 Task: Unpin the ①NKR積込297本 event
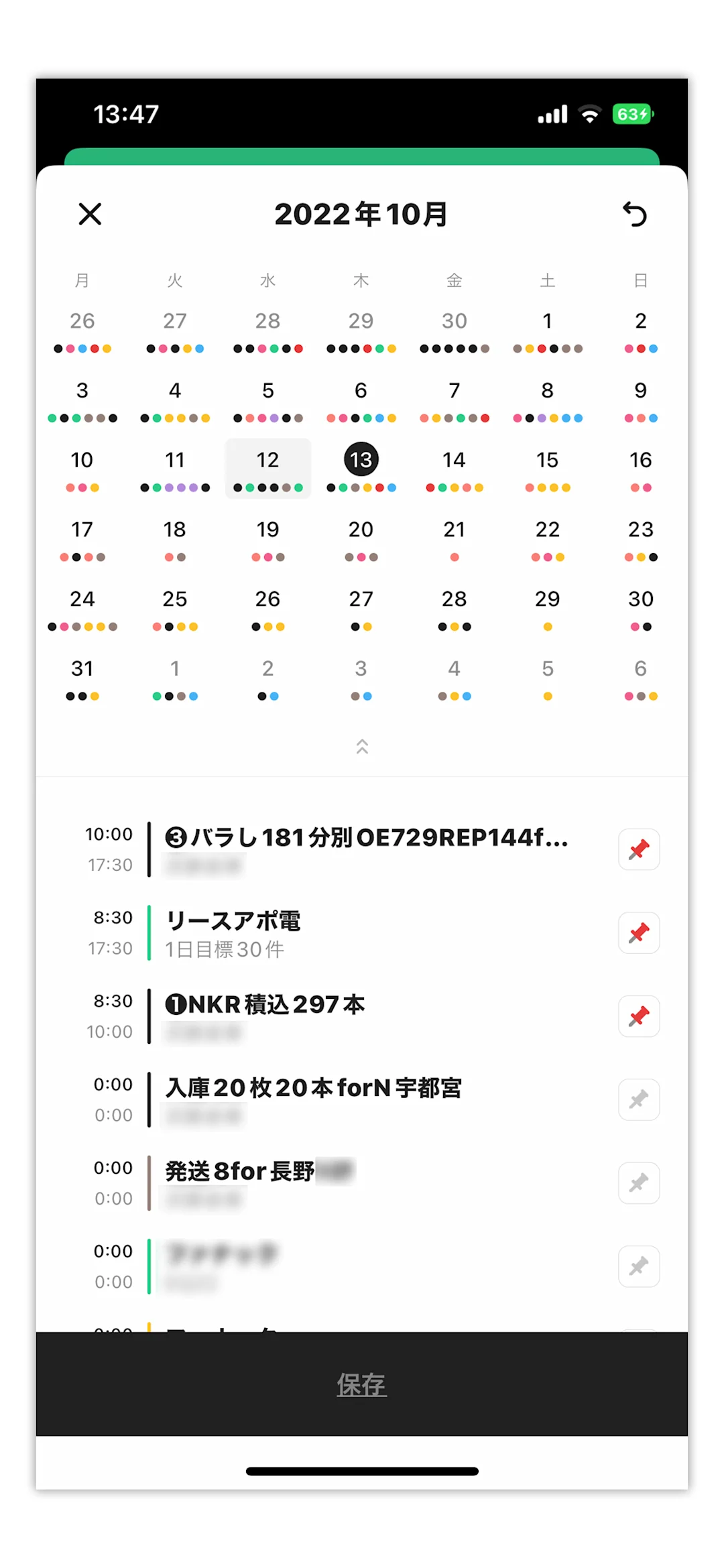coord(638,1016)
